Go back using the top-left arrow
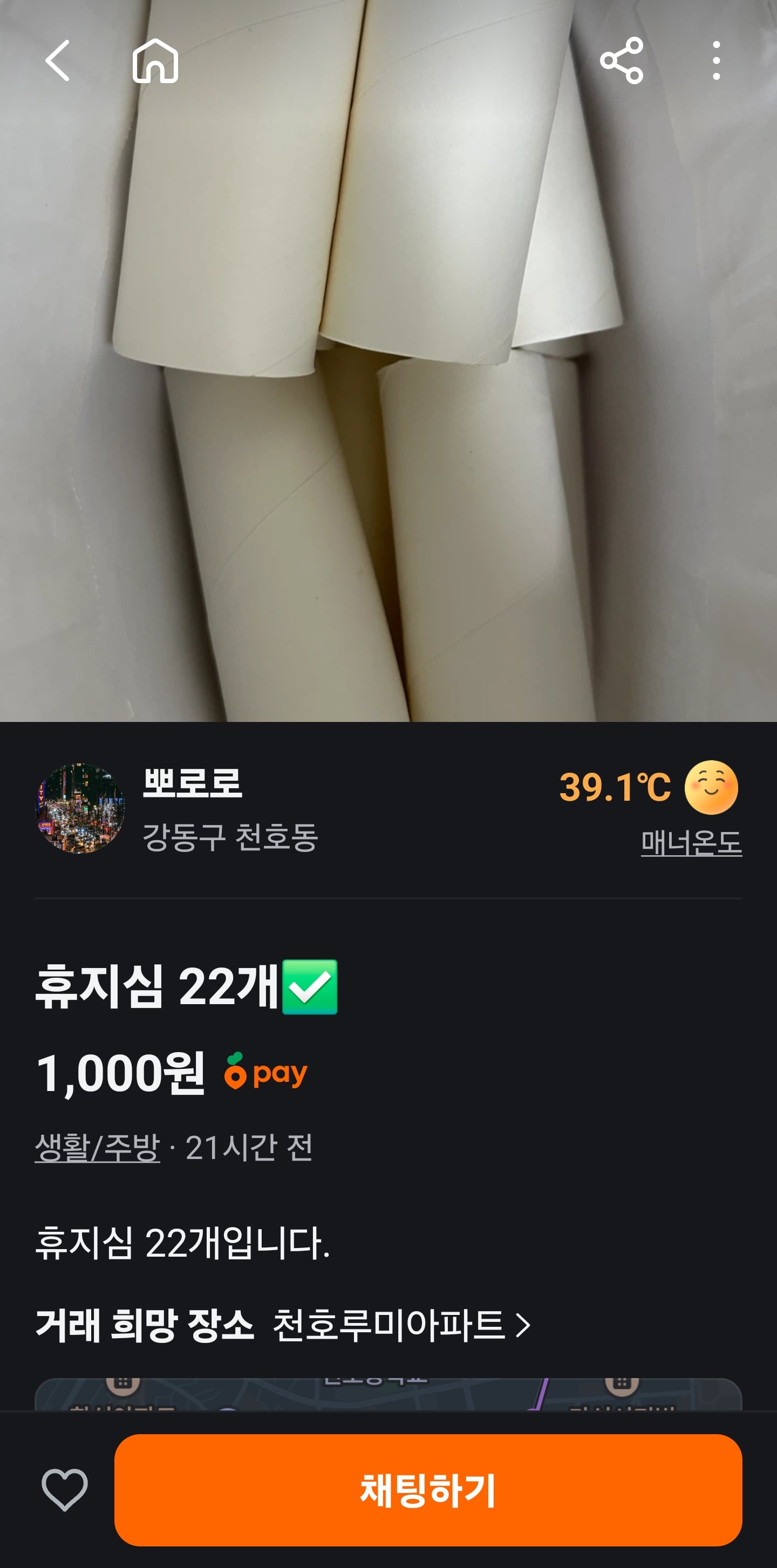This screenshot has height=1568, width=777. (58, 61)
